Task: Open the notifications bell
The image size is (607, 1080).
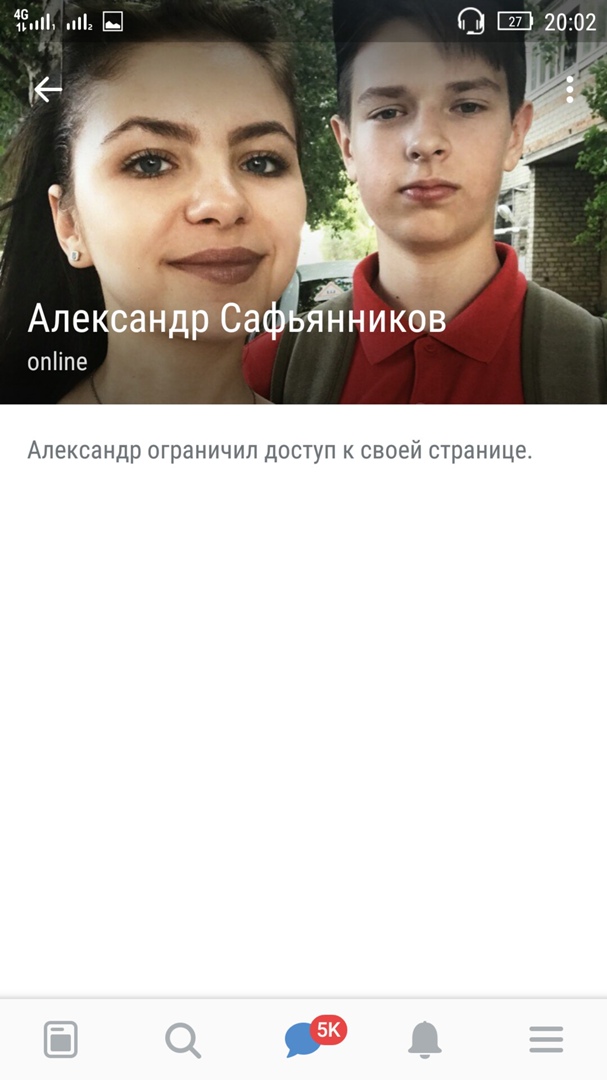Action: point(425,1040)
